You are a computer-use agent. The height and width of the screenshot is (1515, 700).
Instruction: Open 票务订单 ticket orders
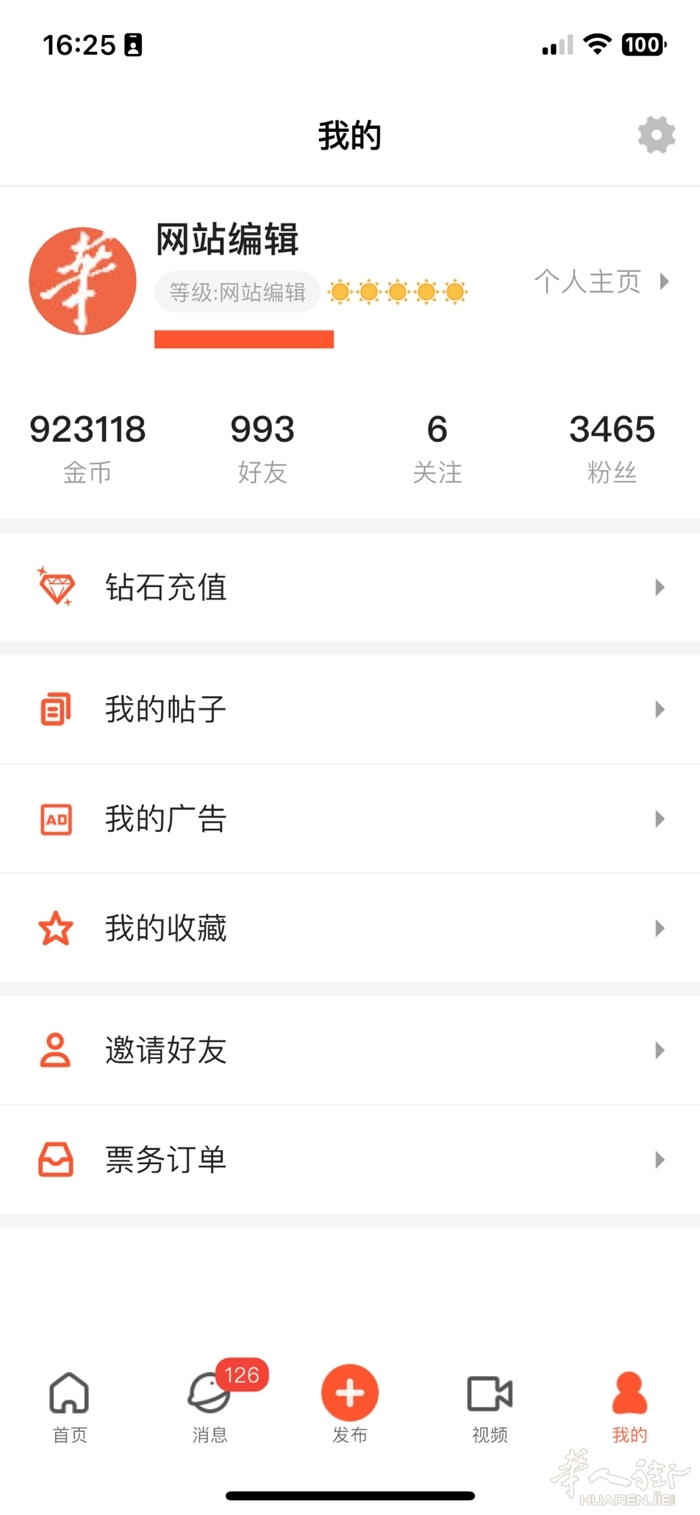[x=350, y=1160]
